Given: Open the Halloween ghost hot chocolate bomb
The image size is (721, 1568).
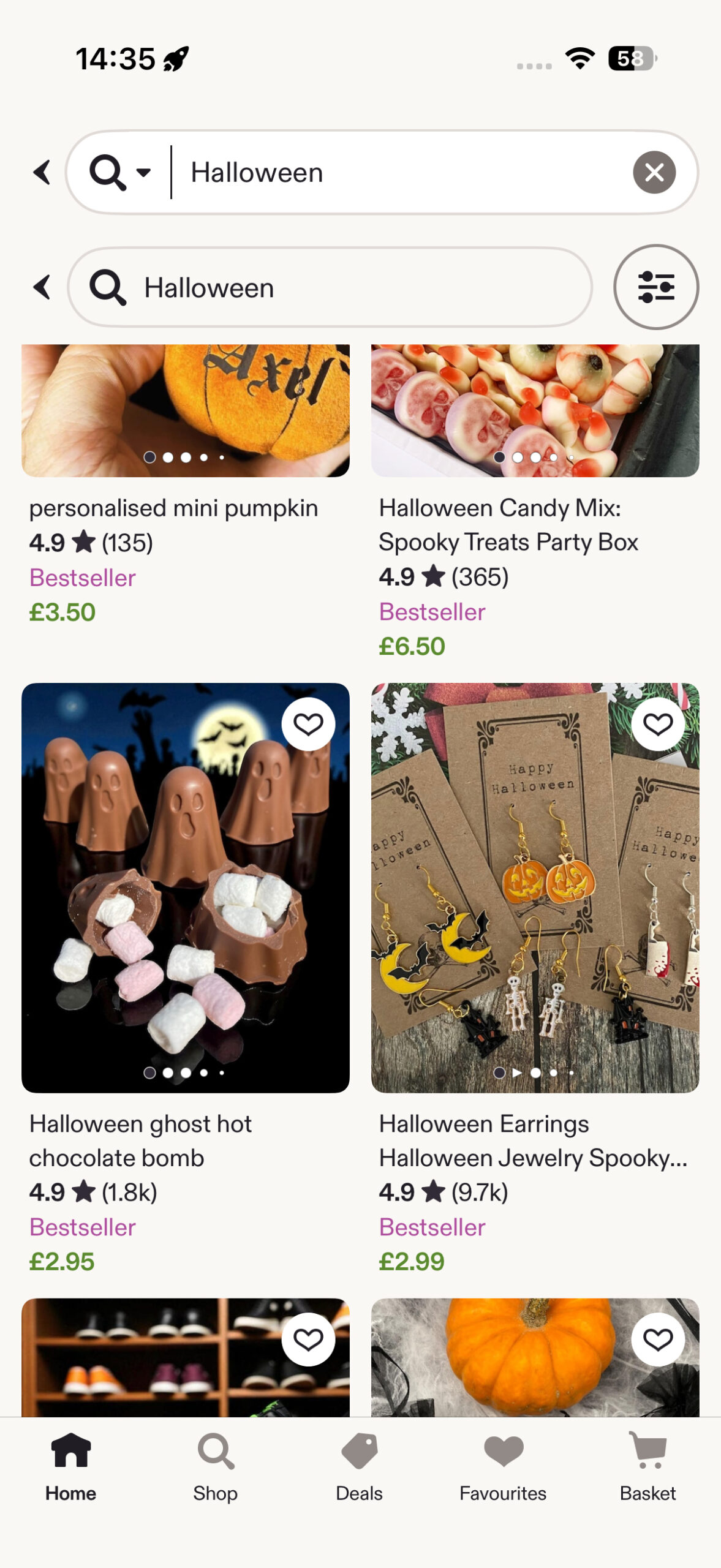Looking at the screenshot, I should tap(186, 888).
